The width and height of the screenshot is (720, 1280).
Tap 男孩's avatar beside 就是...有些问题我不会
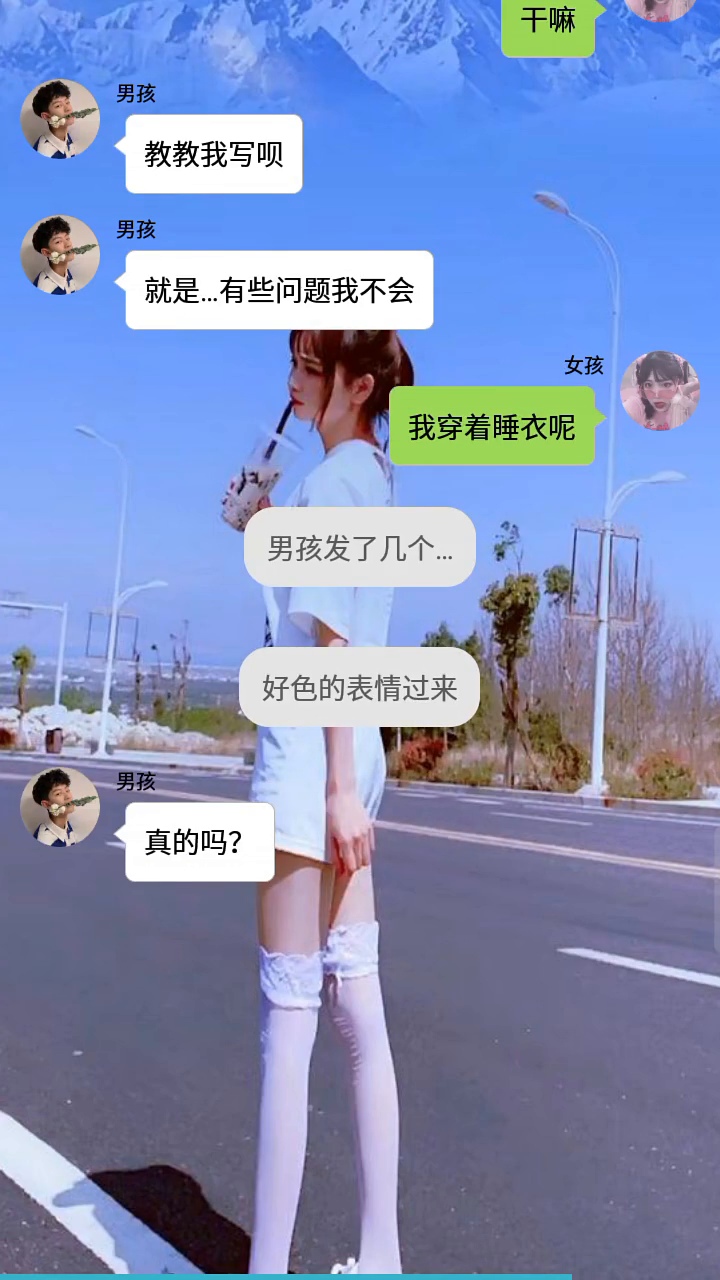[60, 255]
